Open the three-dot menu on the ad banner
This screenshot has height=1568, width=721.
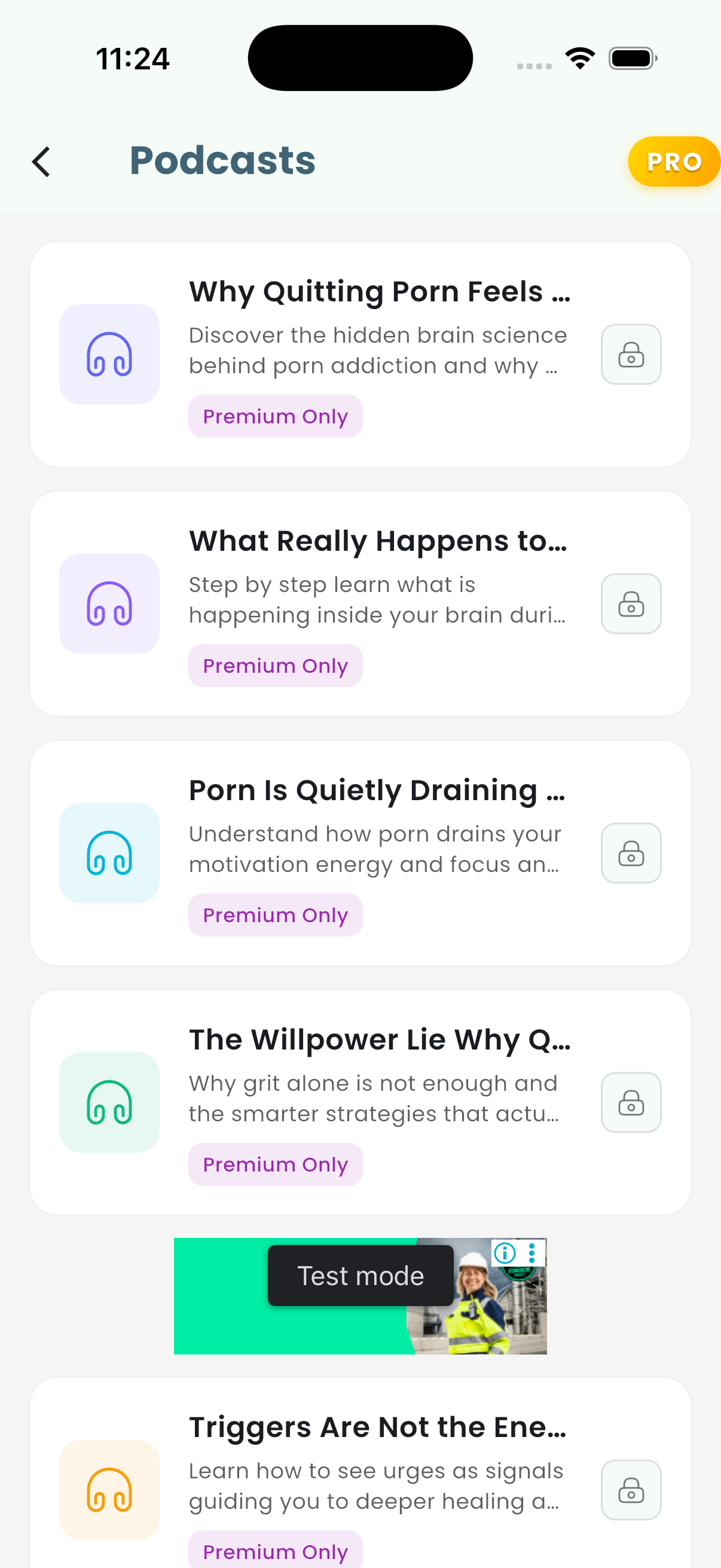coord(531,1254)
